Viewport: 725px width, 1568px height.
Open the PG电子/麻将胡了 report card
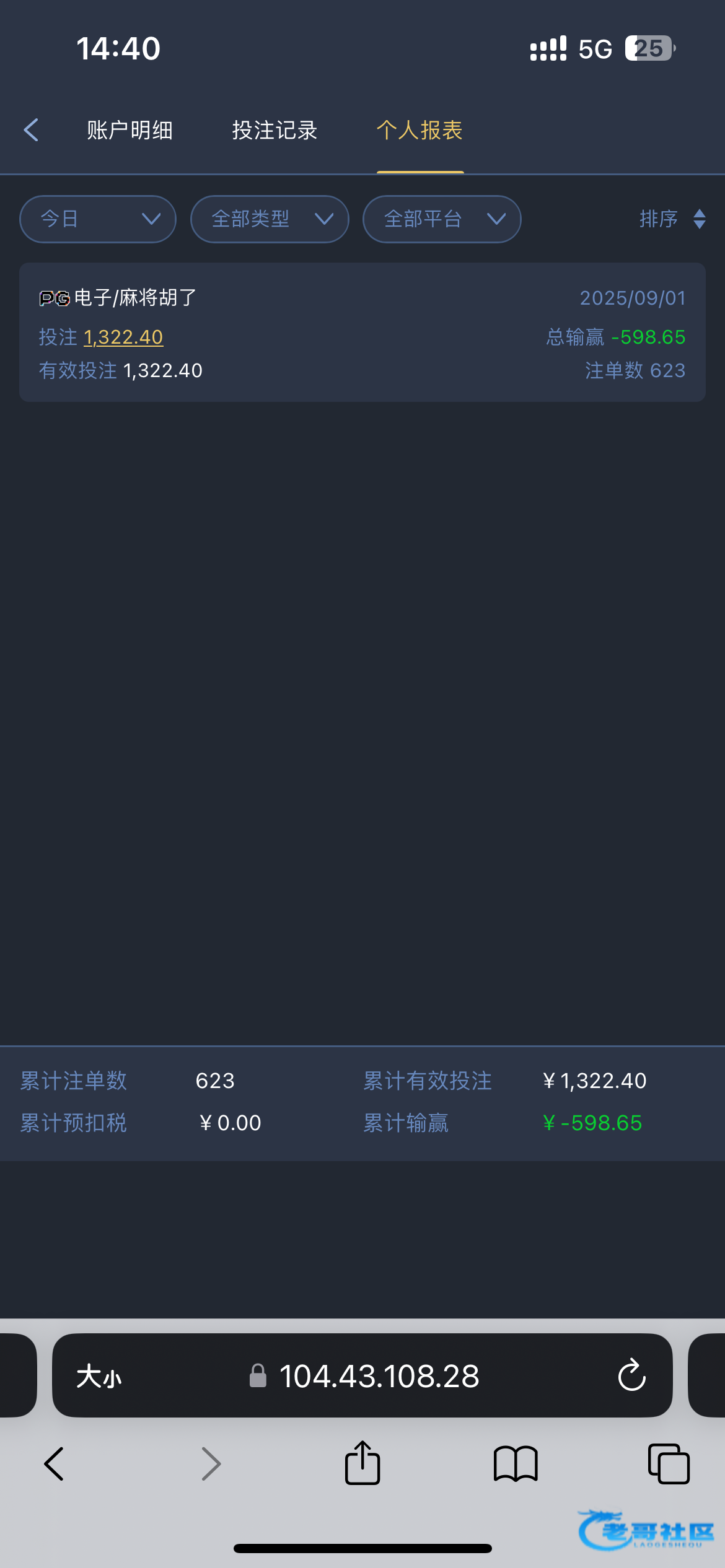(362, 333)
